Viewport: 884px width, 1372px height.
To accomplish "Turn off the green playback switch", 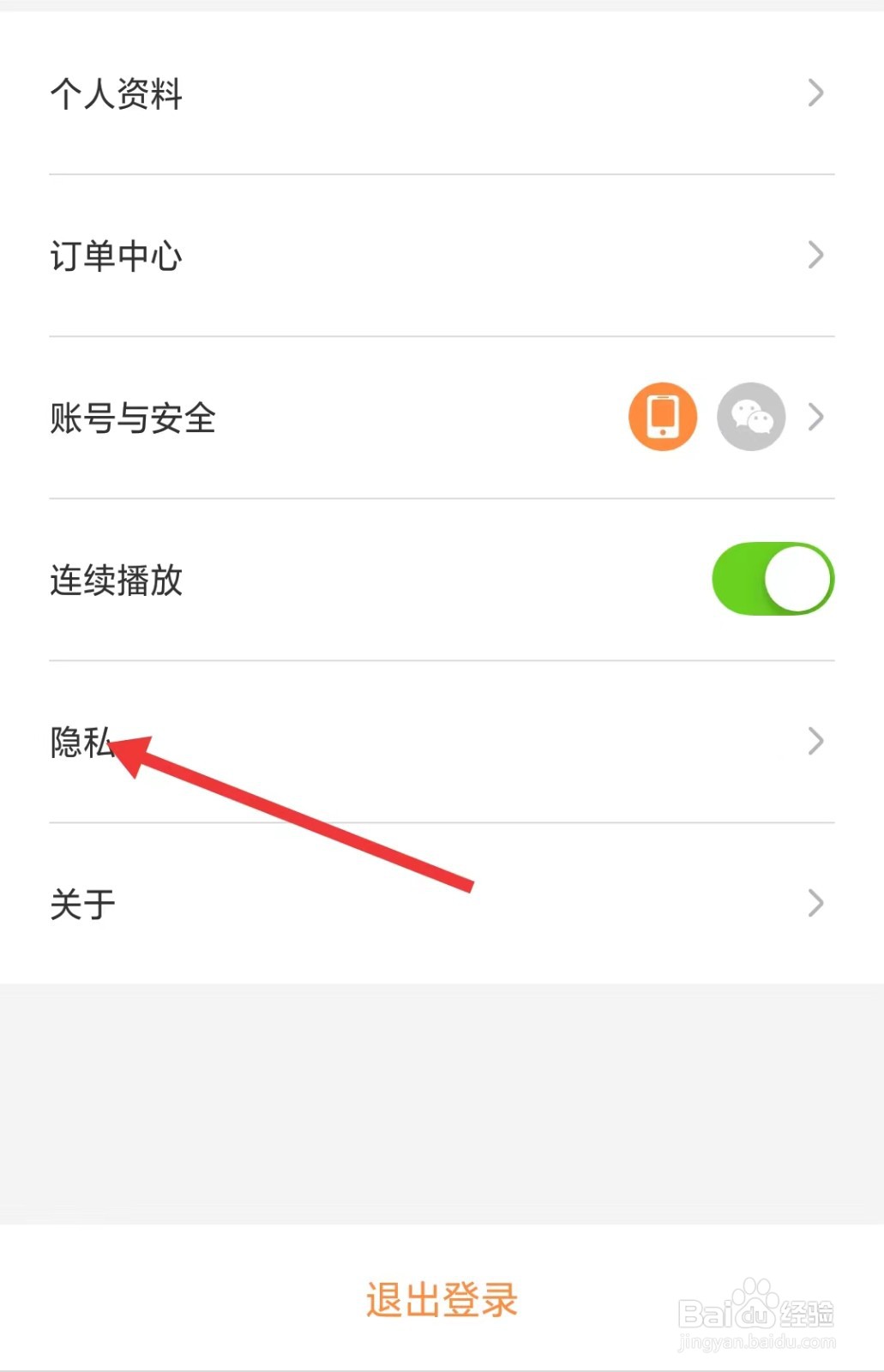I will 772,579.
